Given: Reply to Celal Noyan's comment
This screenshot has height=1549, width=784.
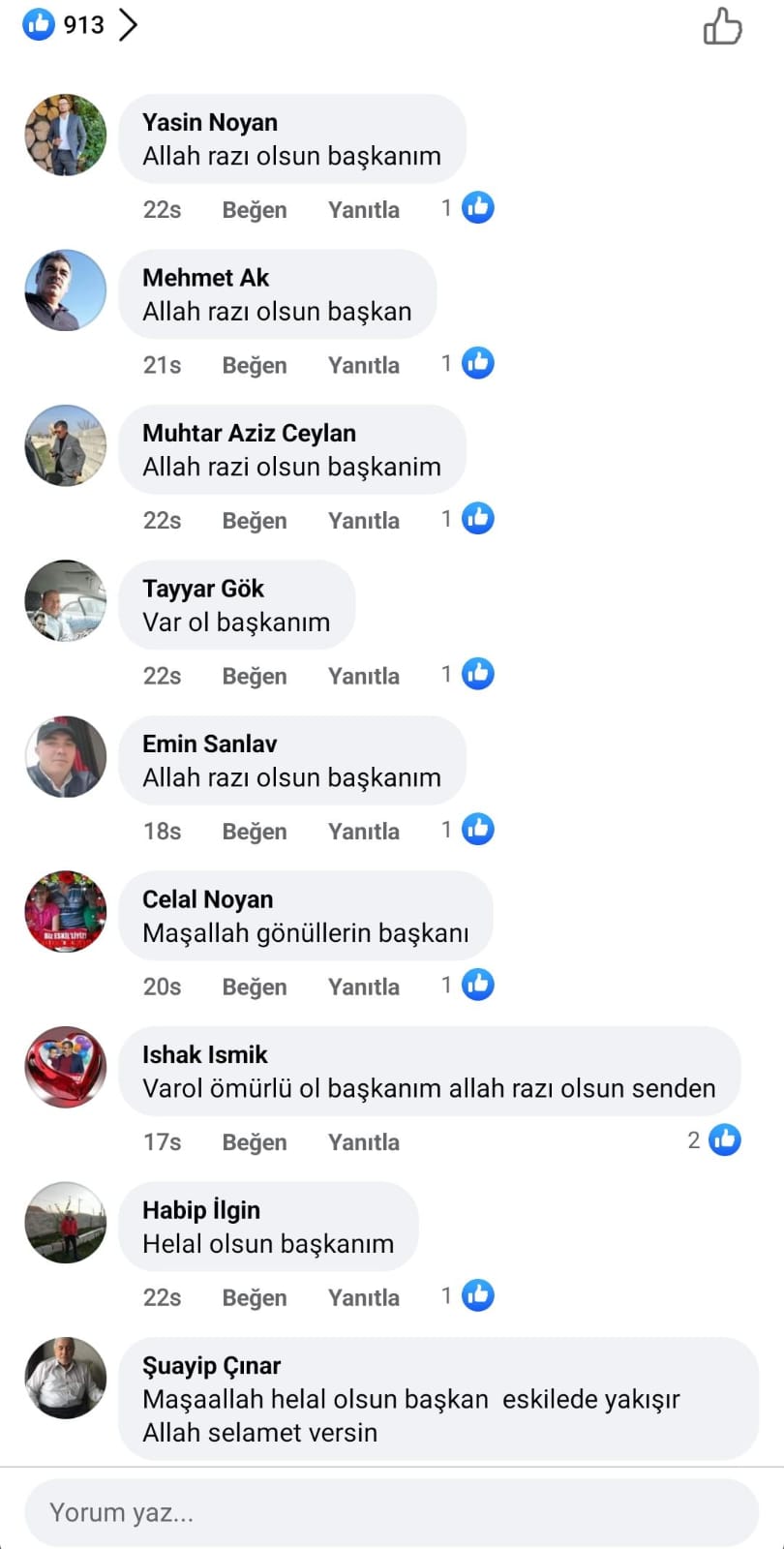Looking at the screenshot, I should pyautogui.click(x=363, y=987).
